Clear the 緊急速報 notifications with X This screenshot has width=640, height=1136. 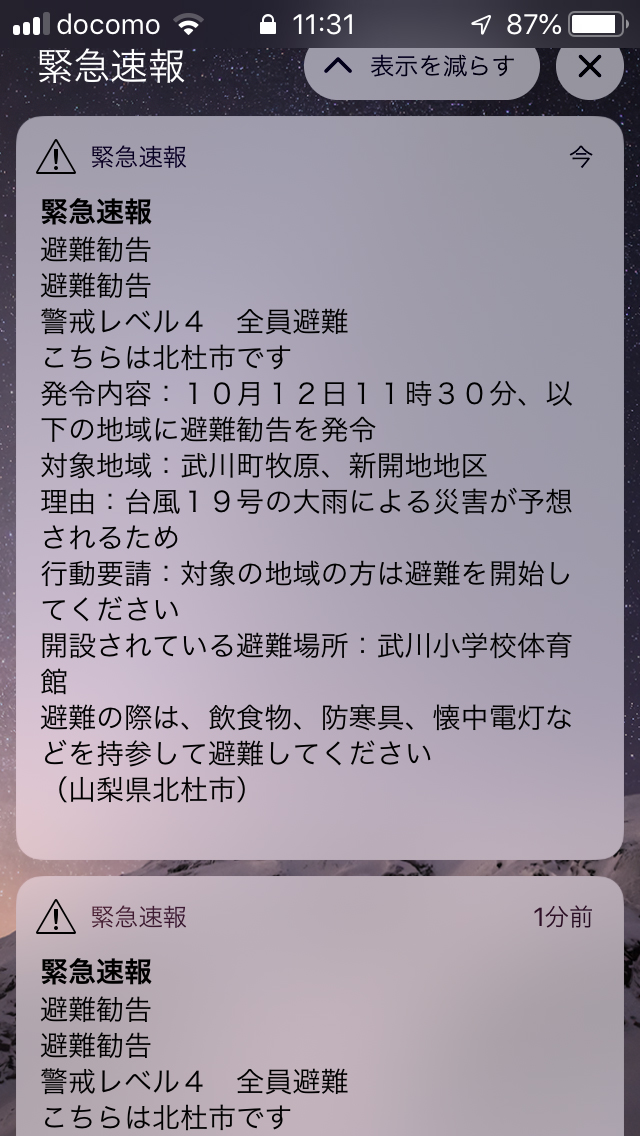tap(590, 67)
